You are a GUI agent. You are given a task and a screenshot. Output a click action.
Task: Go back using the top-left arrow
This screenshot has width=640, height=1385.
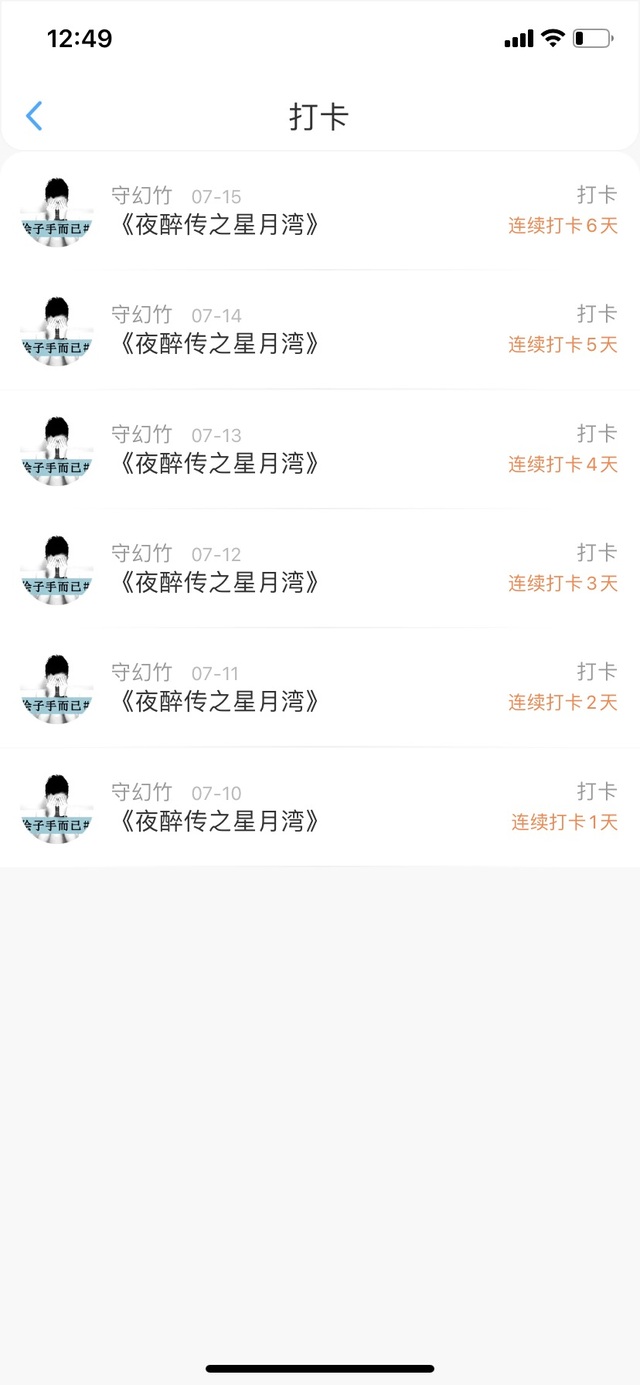click(x=34, y=116)
